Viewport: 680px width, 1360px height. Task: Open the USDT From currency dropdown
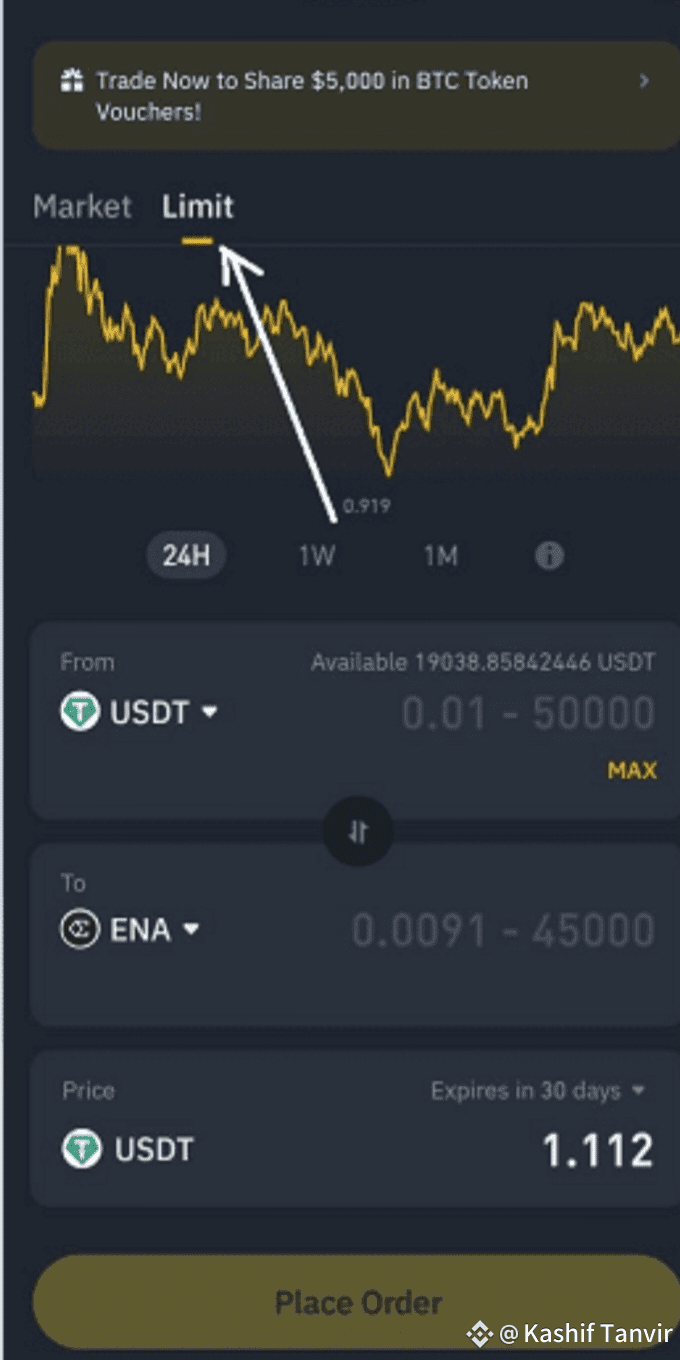click(139, 713)
